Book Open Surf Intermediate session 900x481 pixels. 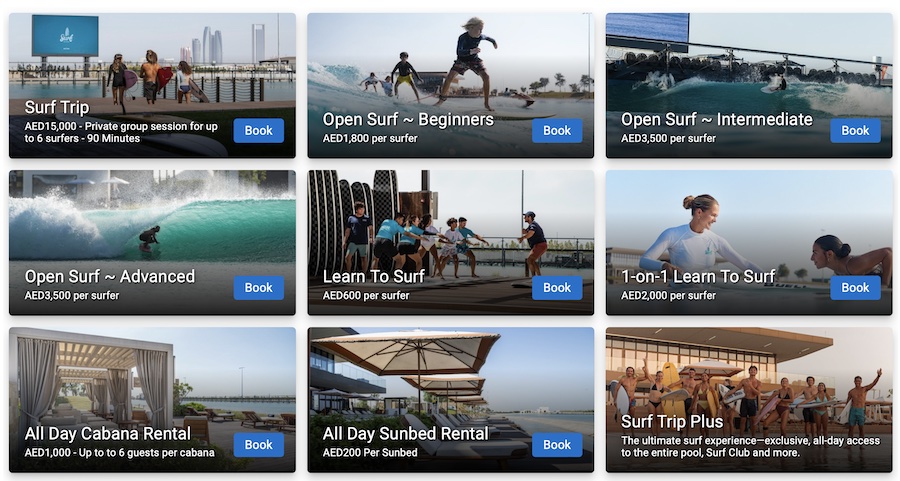click(855, 131)
